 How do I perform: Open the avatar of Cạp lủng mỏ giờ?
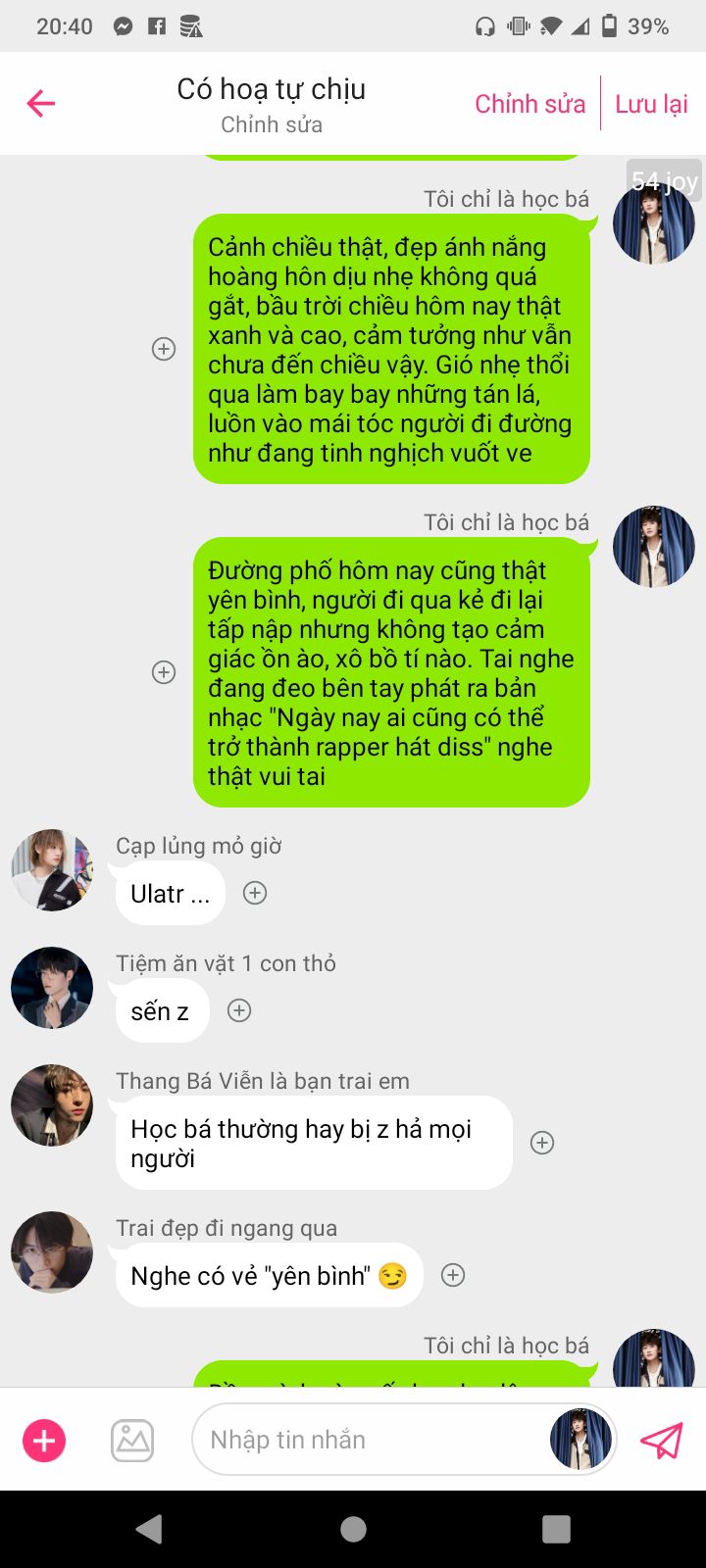(x=52, y=870)
